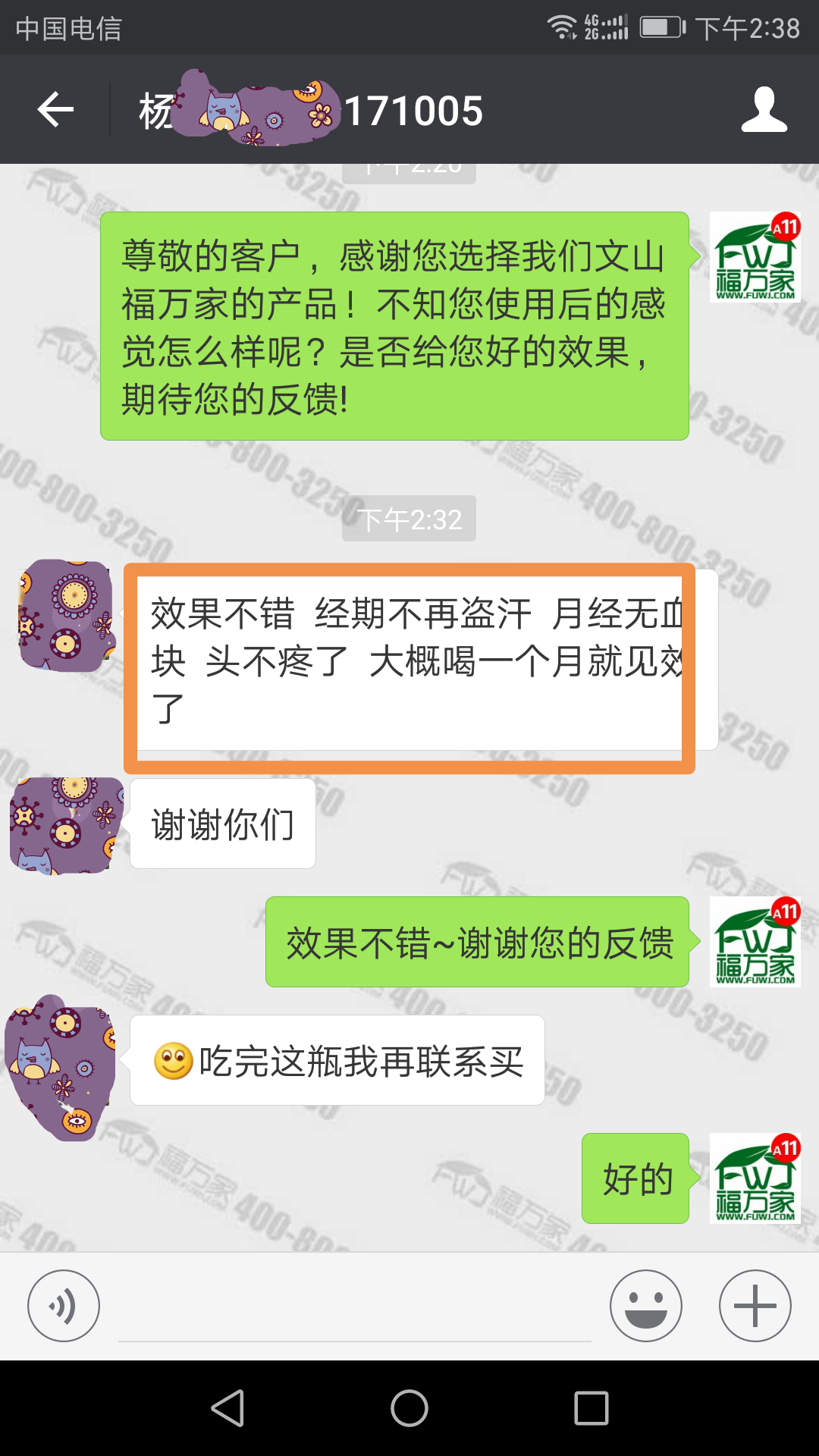Tap customer's avatar beside 吃完这瓶我再联系买

tap(62, 1066)
